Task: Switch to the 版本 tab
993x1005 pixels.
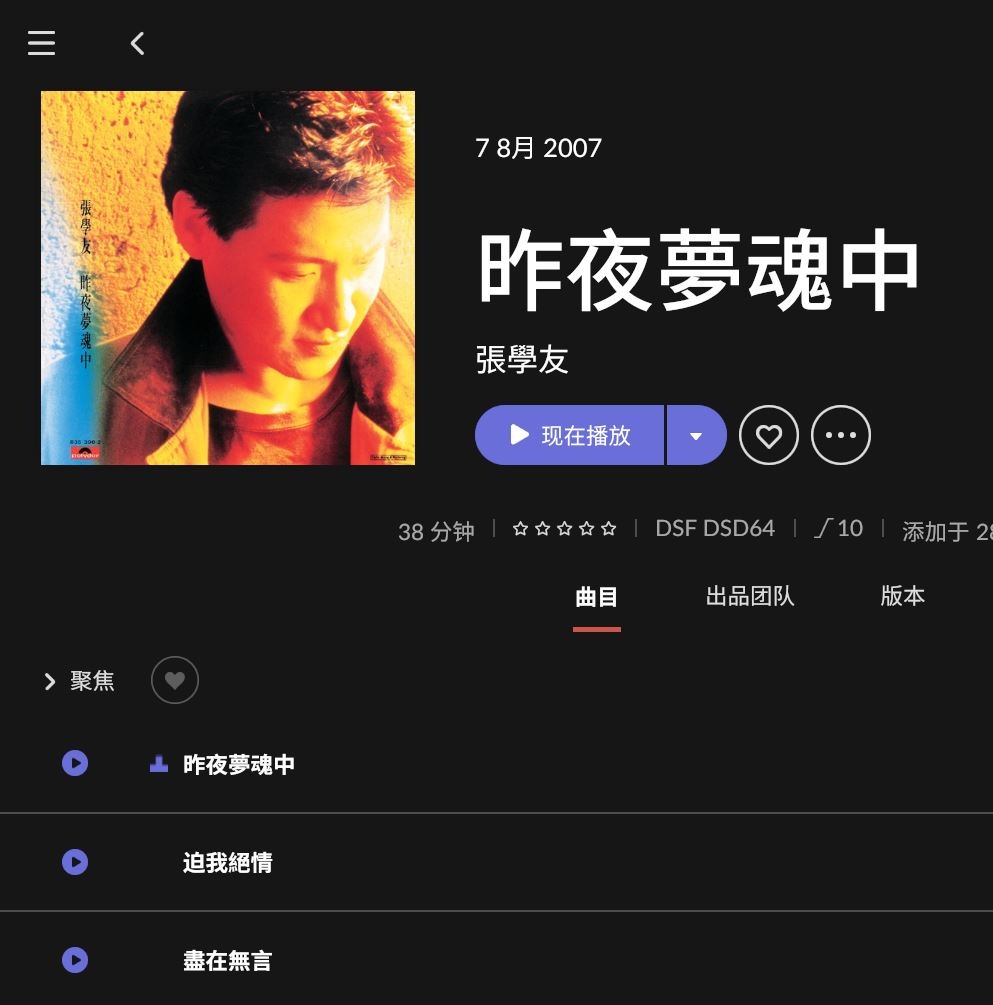Action: [902, 597]
